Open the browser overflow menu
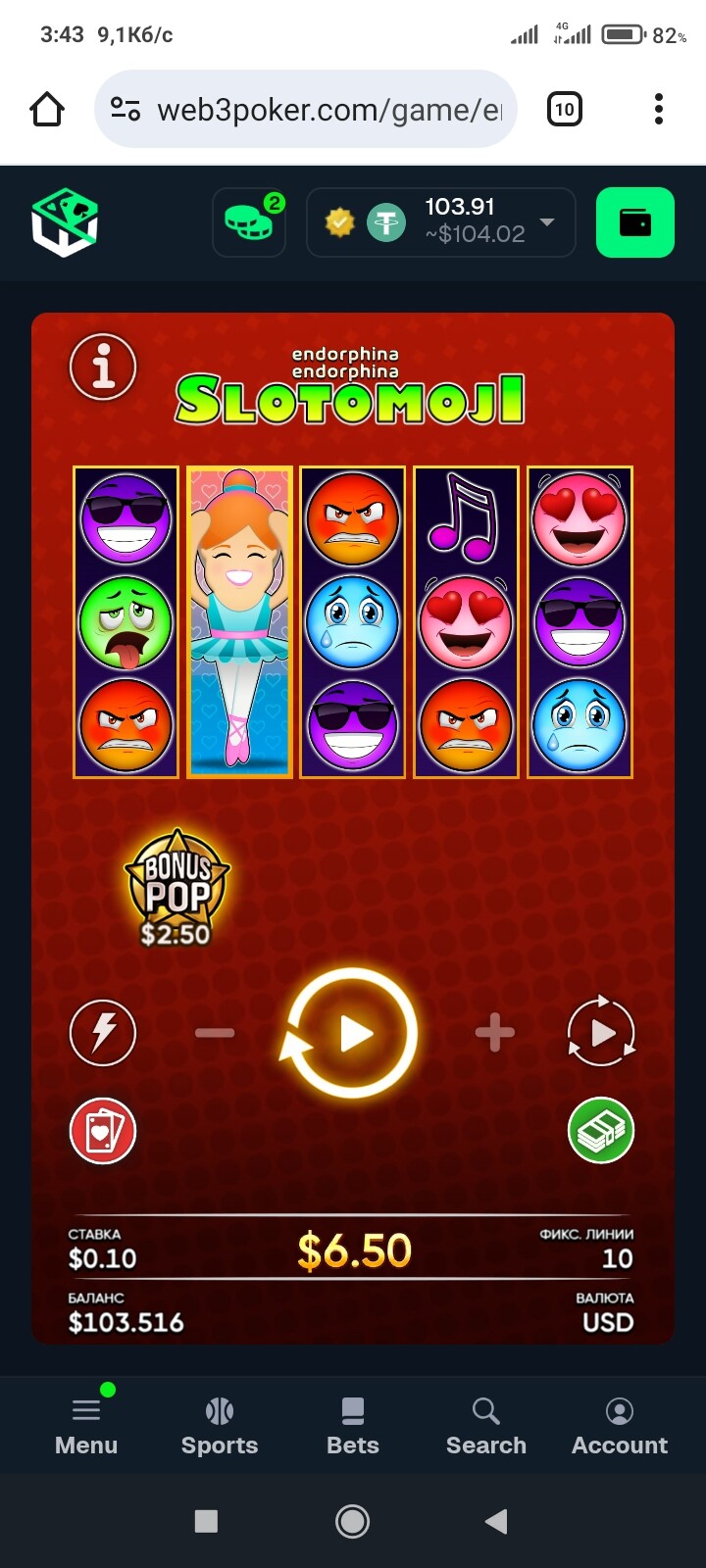The image size is (706, 1568). (659, 109)
